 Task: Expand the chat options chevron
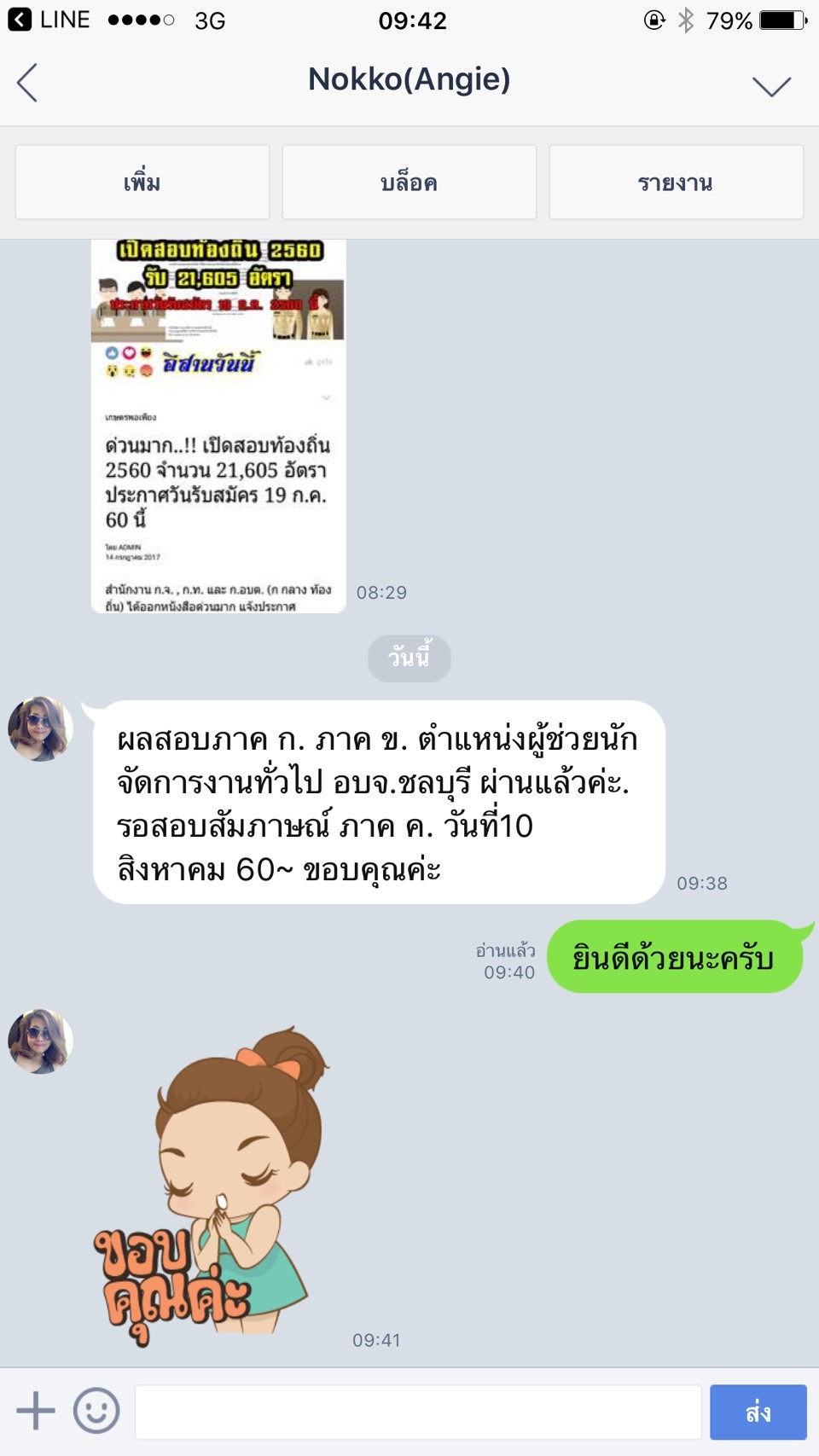(771, 85)
